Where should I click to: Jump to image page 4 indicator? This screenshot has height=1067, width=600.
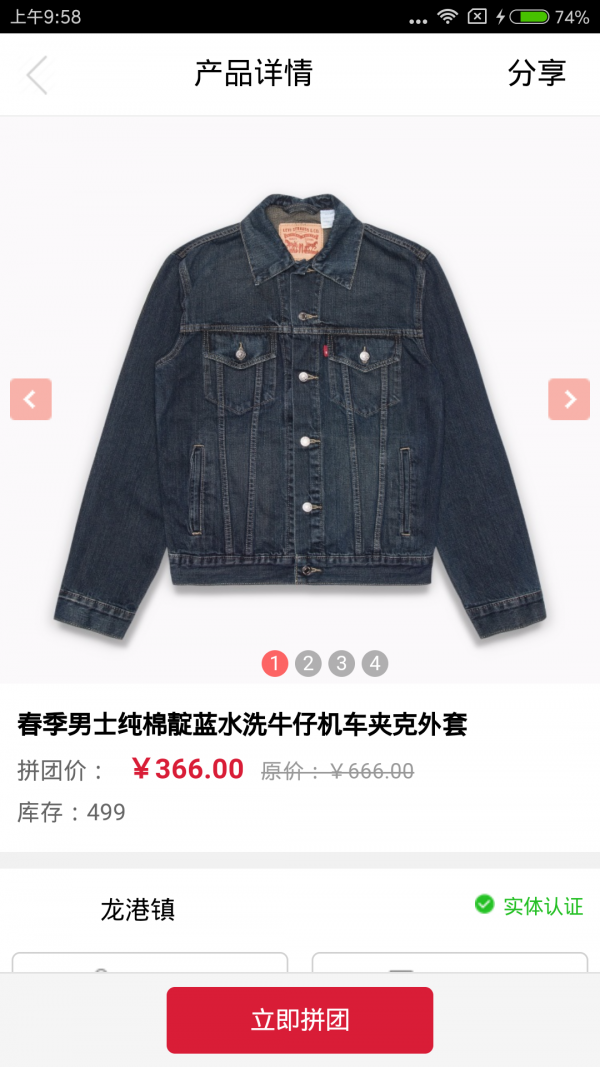(x=375, y=663)
